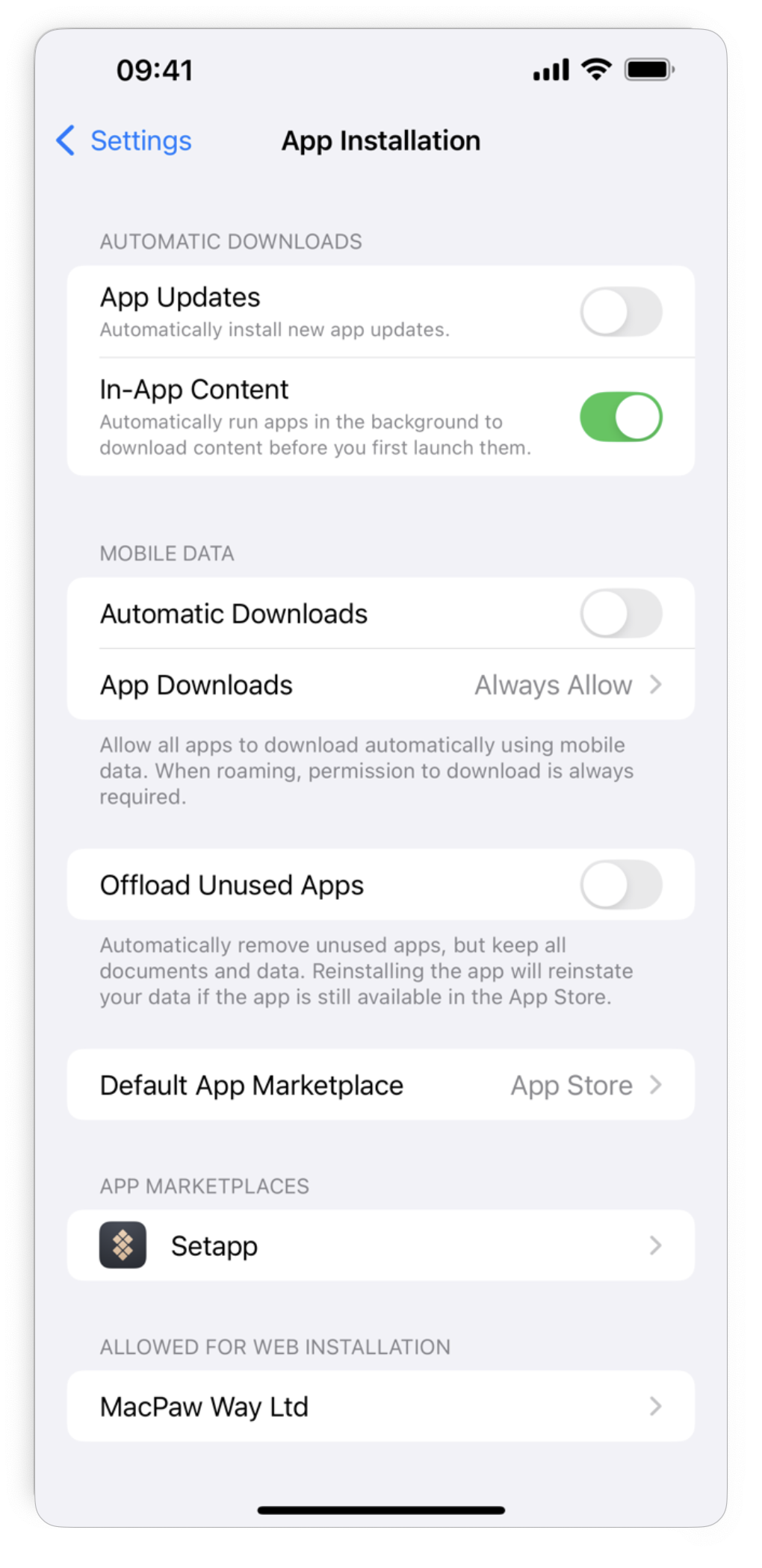Screen dimensions: 762x1568
Task: Go back to Settings
Action: [124, 140]
